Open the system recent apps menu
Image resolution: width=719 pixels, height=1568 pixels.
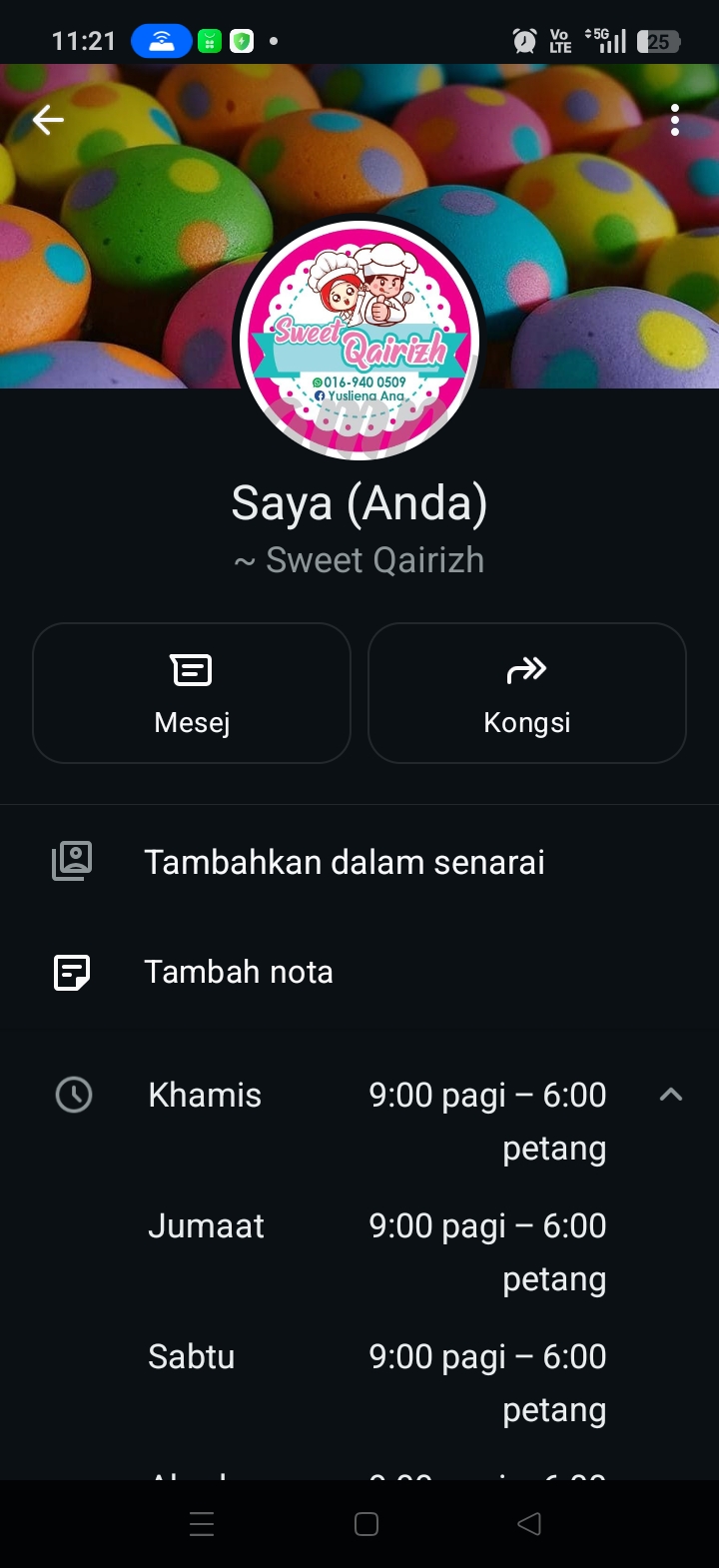tap(202, 1524)
